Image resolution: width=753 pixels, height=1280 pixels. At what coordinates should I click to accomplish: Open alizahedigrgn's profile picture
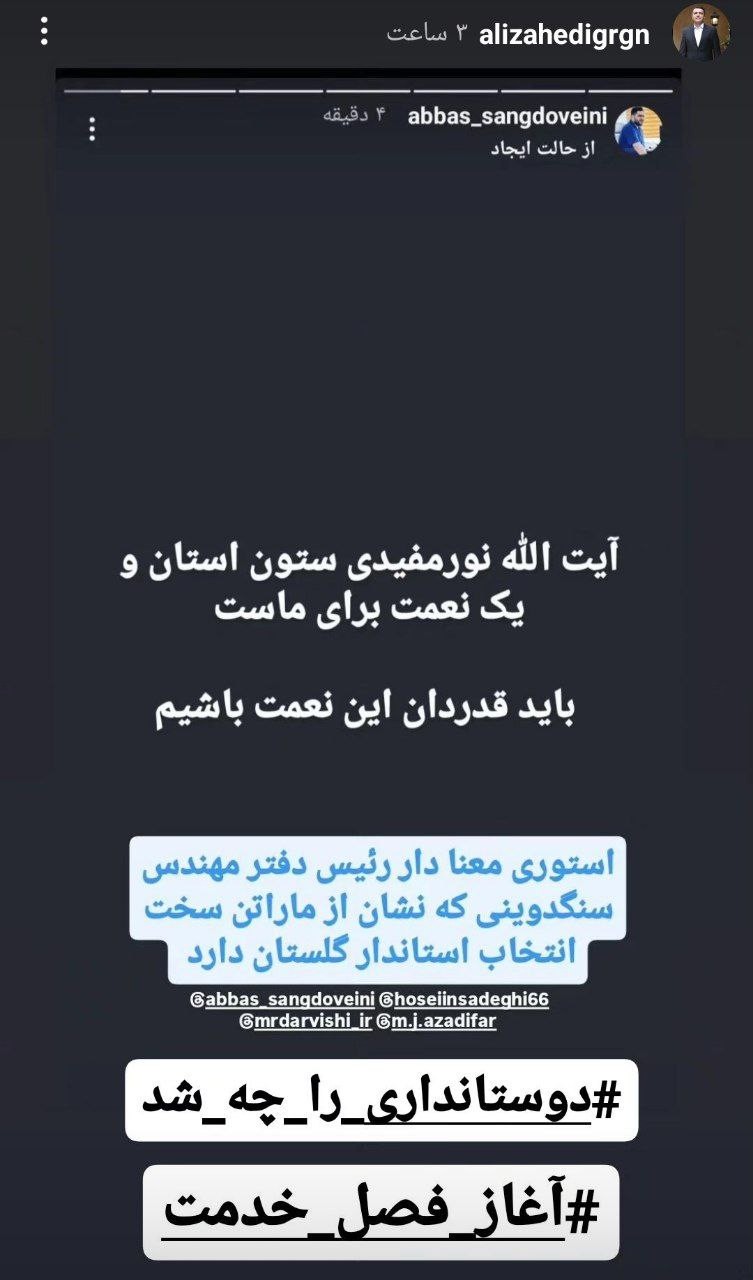pos(700,32)
